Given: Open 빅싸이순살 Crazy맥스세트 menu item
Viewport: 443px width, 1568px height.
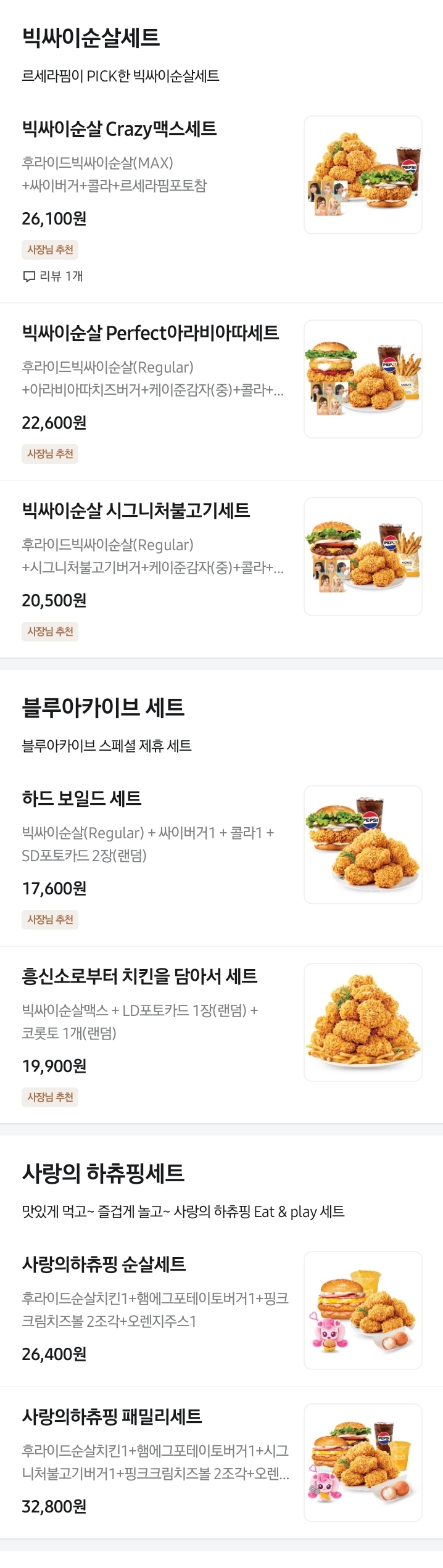Looking at the screenshot, I should point(119,129).
